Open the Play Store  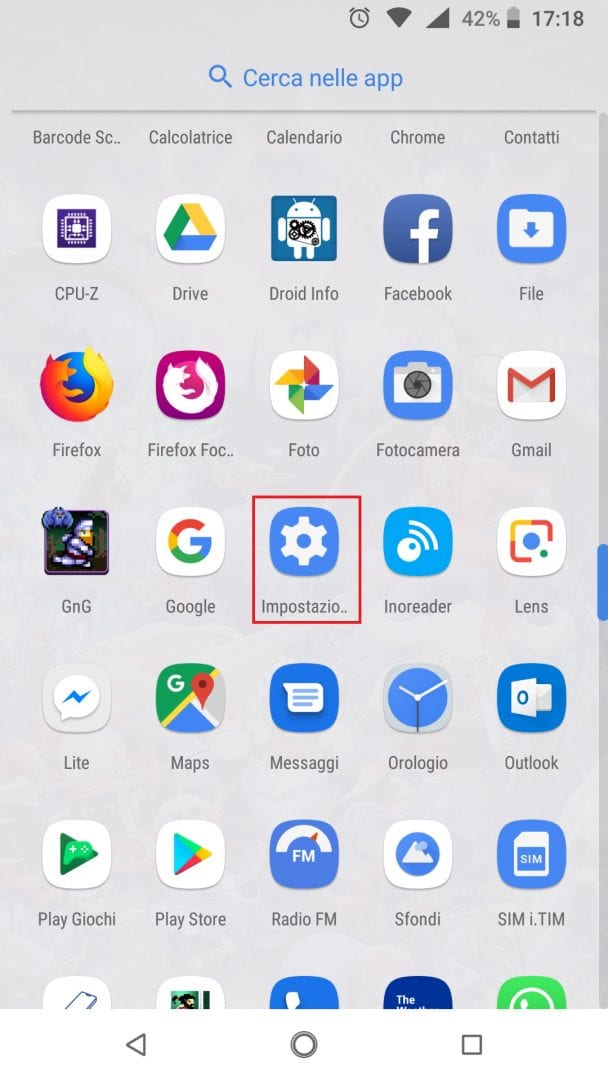click(x=190, y=855)
